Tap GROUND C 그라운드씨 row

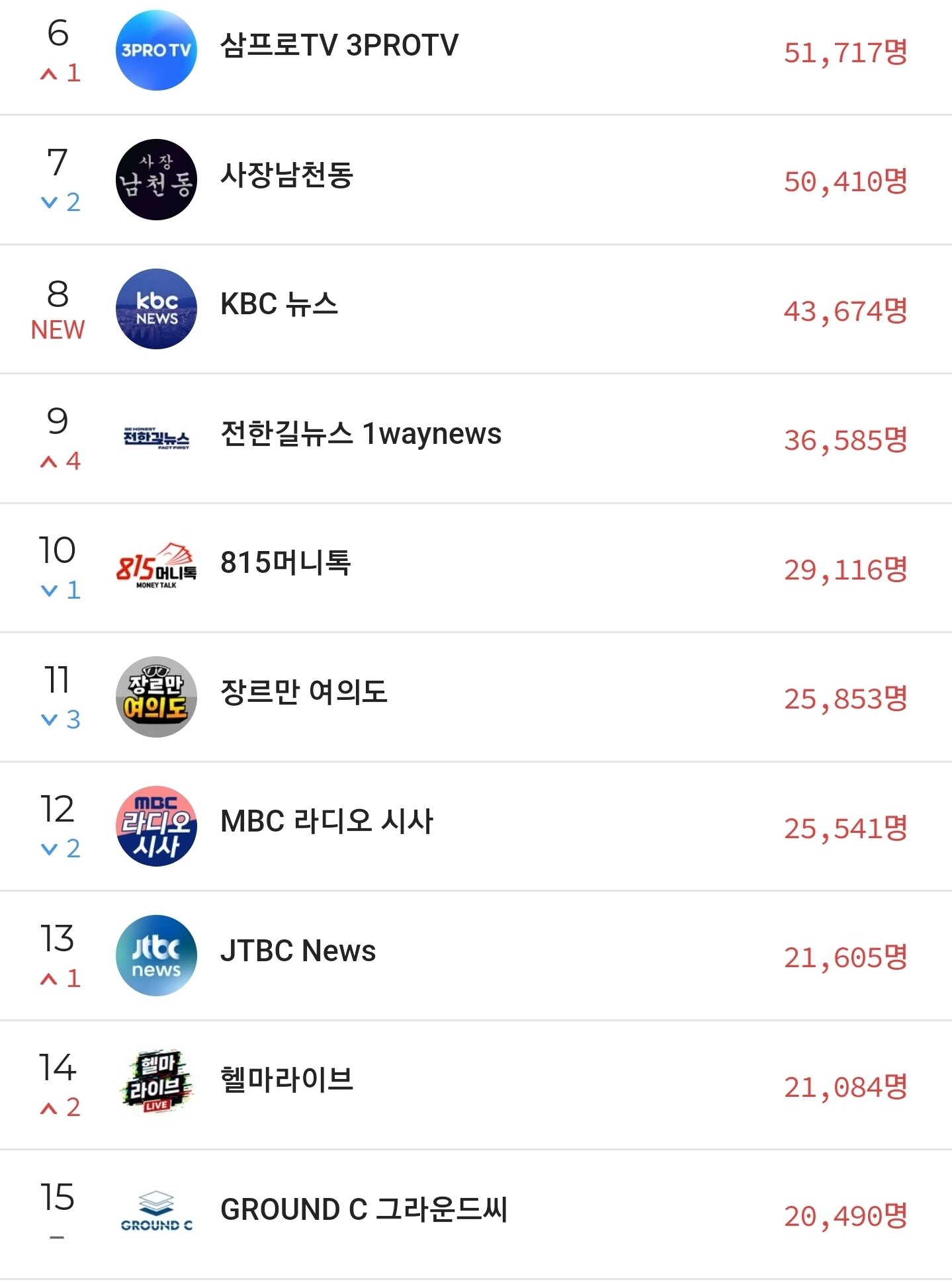click(476, 1215)
